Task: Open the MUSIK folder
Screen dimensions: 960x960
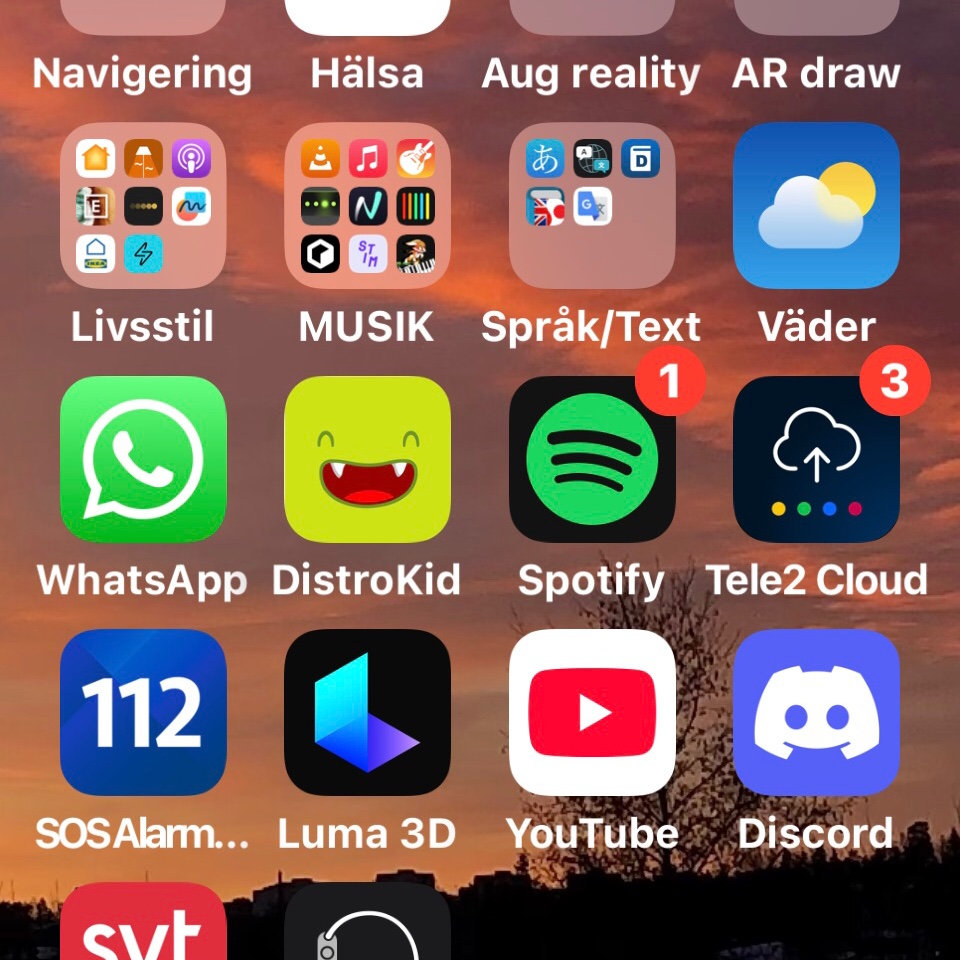Action: [x=367, y=205]
